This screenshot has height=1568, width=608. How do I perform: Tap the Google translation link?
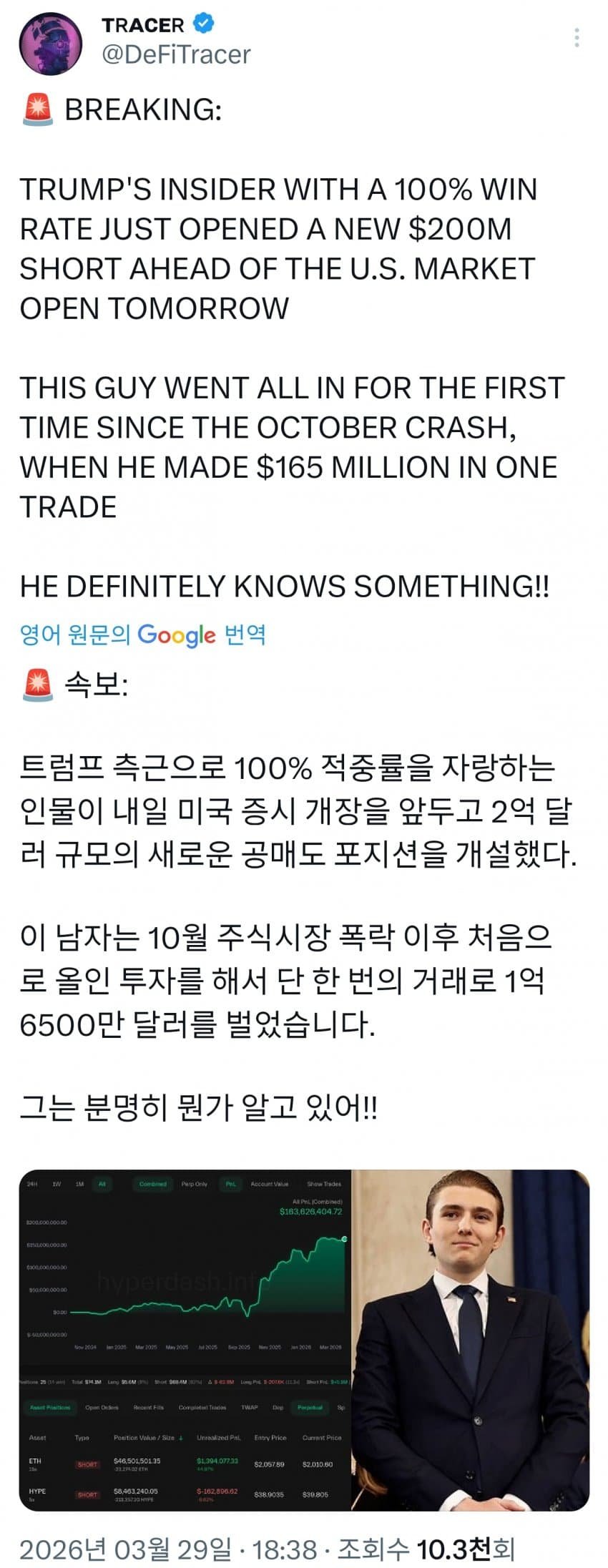click(143, 634)
